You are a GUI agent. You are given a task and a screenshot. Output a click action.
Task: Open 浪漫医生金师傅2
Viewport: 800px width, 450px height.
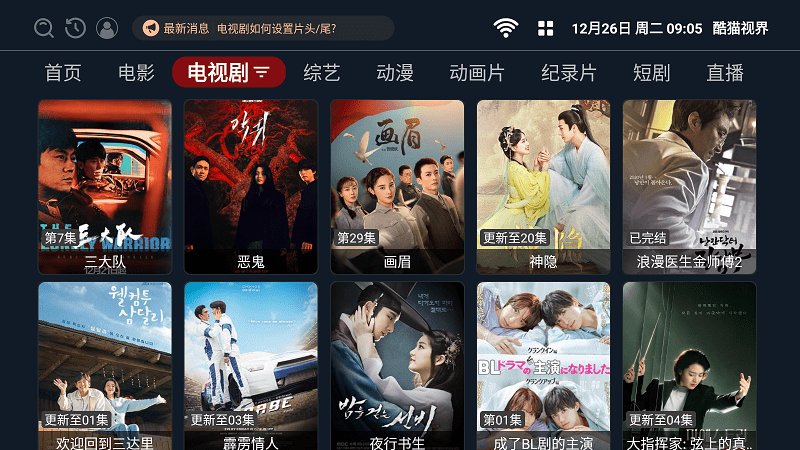pyautogui.click(x=689, y=187)
